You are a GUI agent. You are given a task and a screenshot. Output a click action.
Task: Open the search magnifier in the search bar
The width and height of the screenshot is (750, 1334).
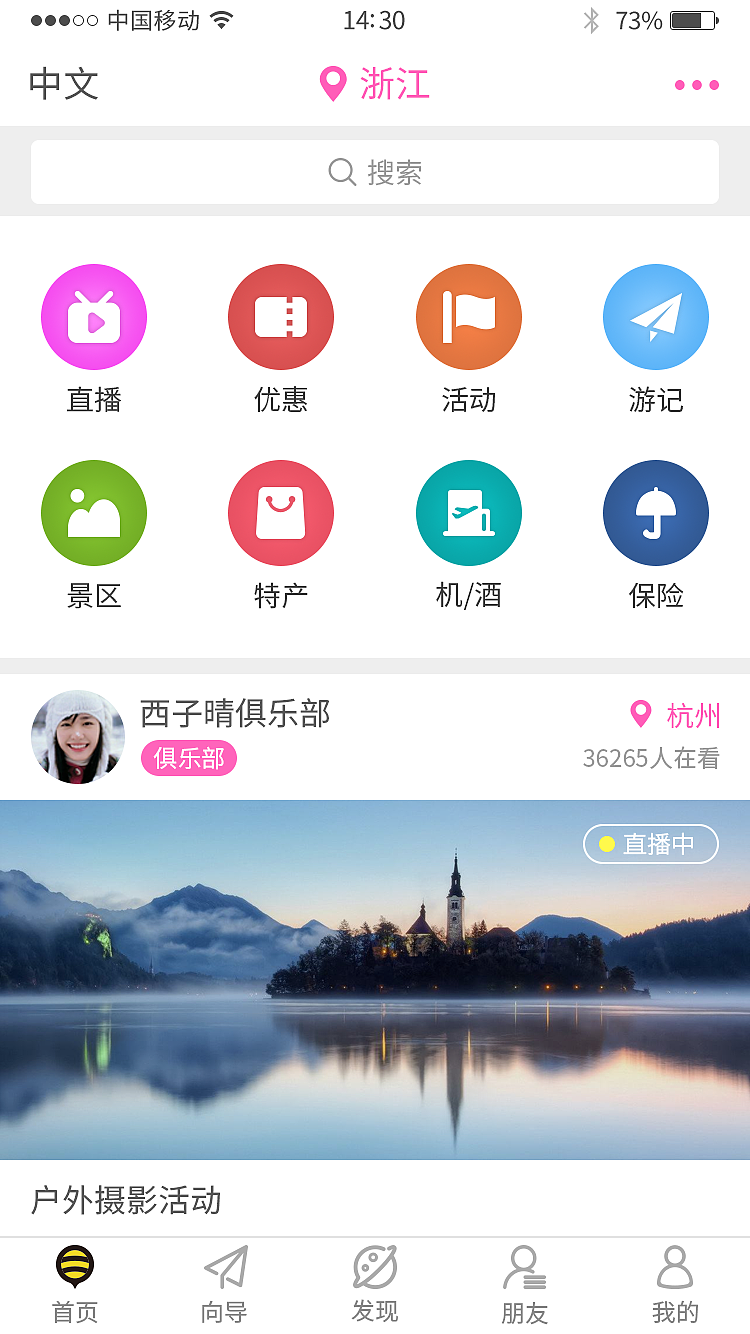coord(342,172)
